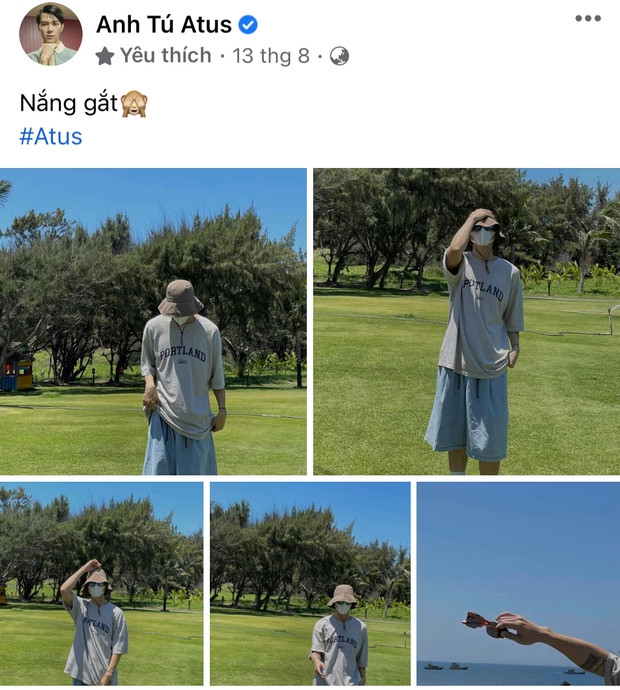
Task: Open the photo of hand against the sea
Action: 517,583
